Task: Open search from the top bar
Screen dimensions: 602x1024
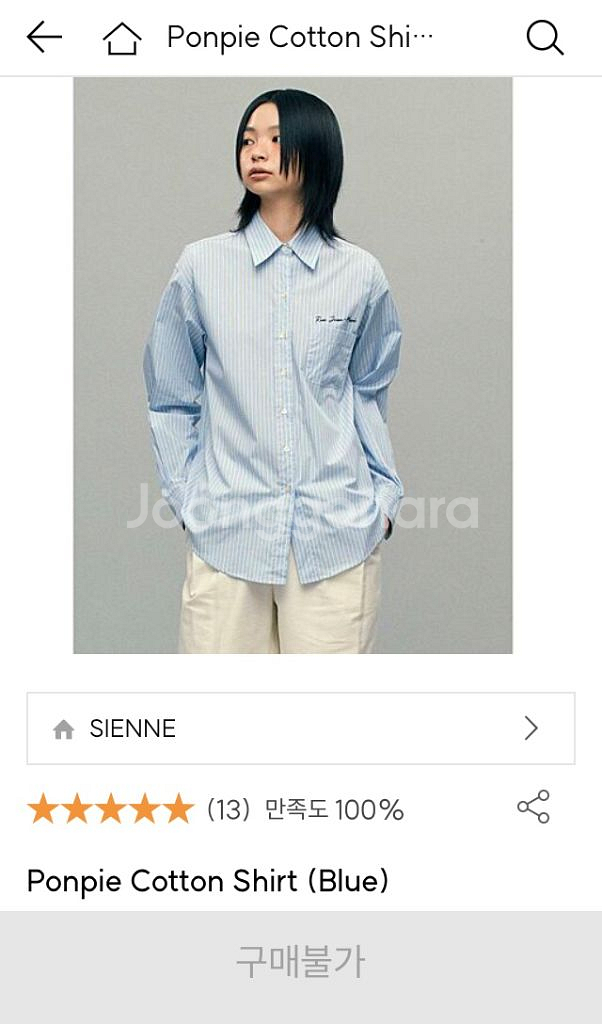Action: [x=544, y=38]
